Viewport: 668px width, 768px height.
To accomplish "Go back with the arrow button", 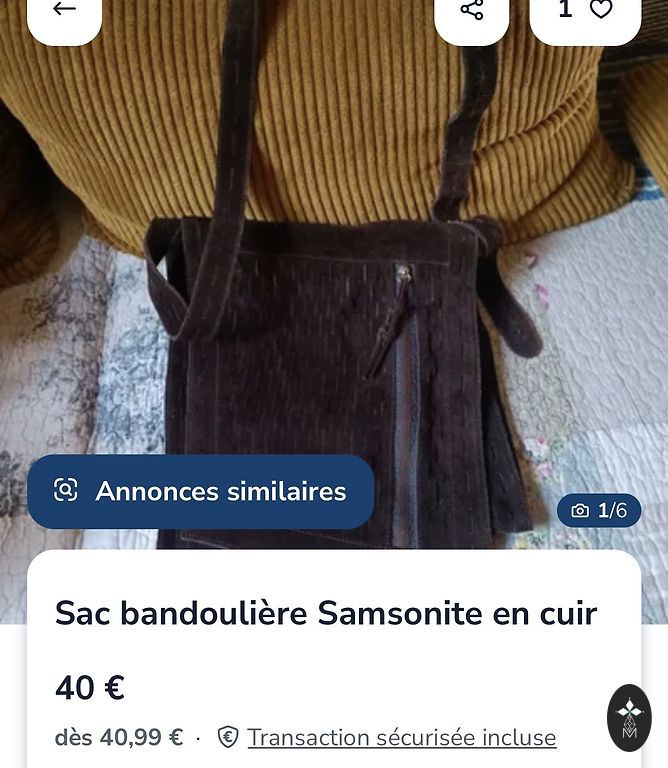I will pyautogui.click(x=64, y=10).
